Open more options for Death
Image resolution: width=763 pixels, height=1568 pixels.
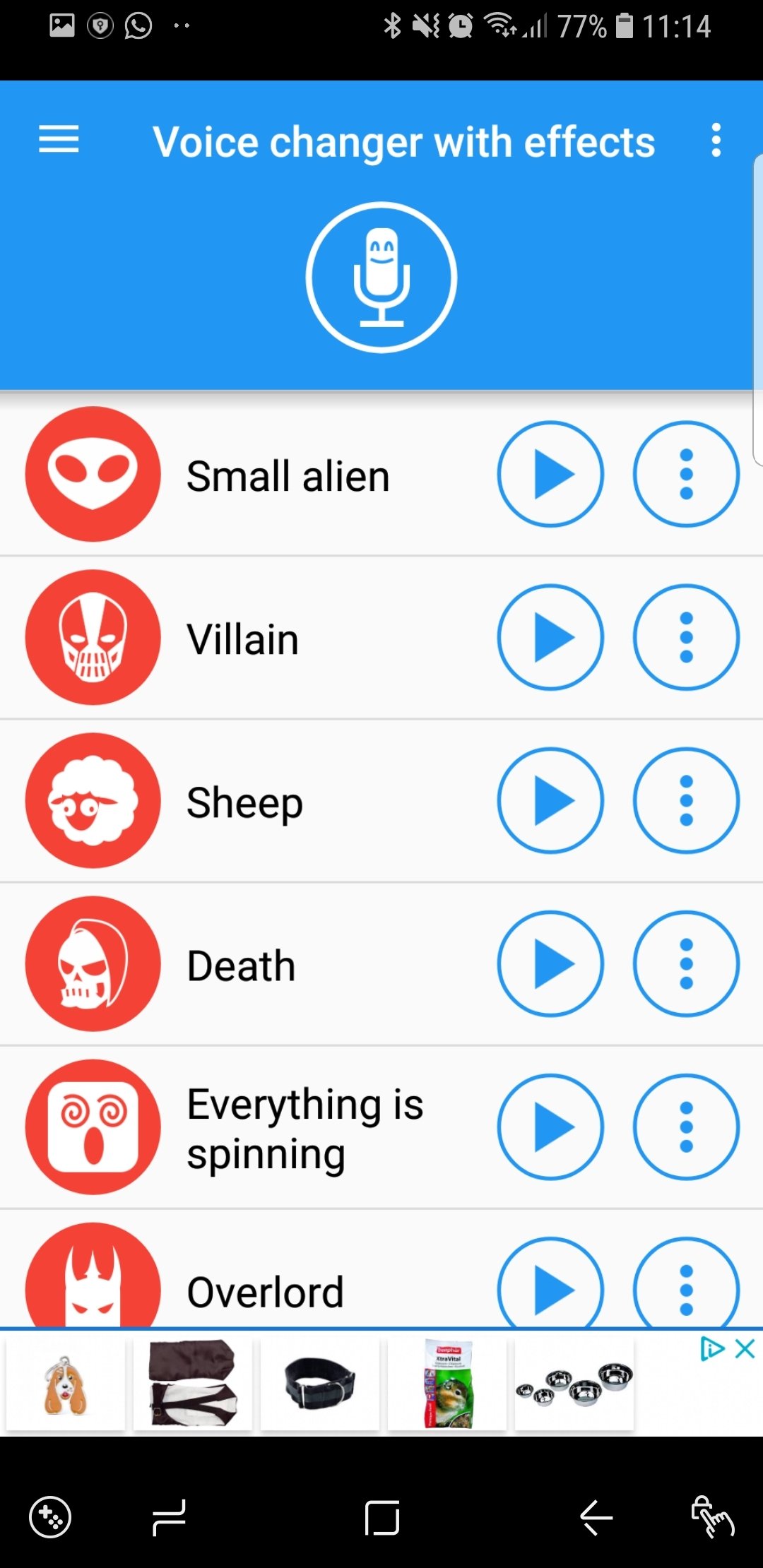[x=686, y=963]
